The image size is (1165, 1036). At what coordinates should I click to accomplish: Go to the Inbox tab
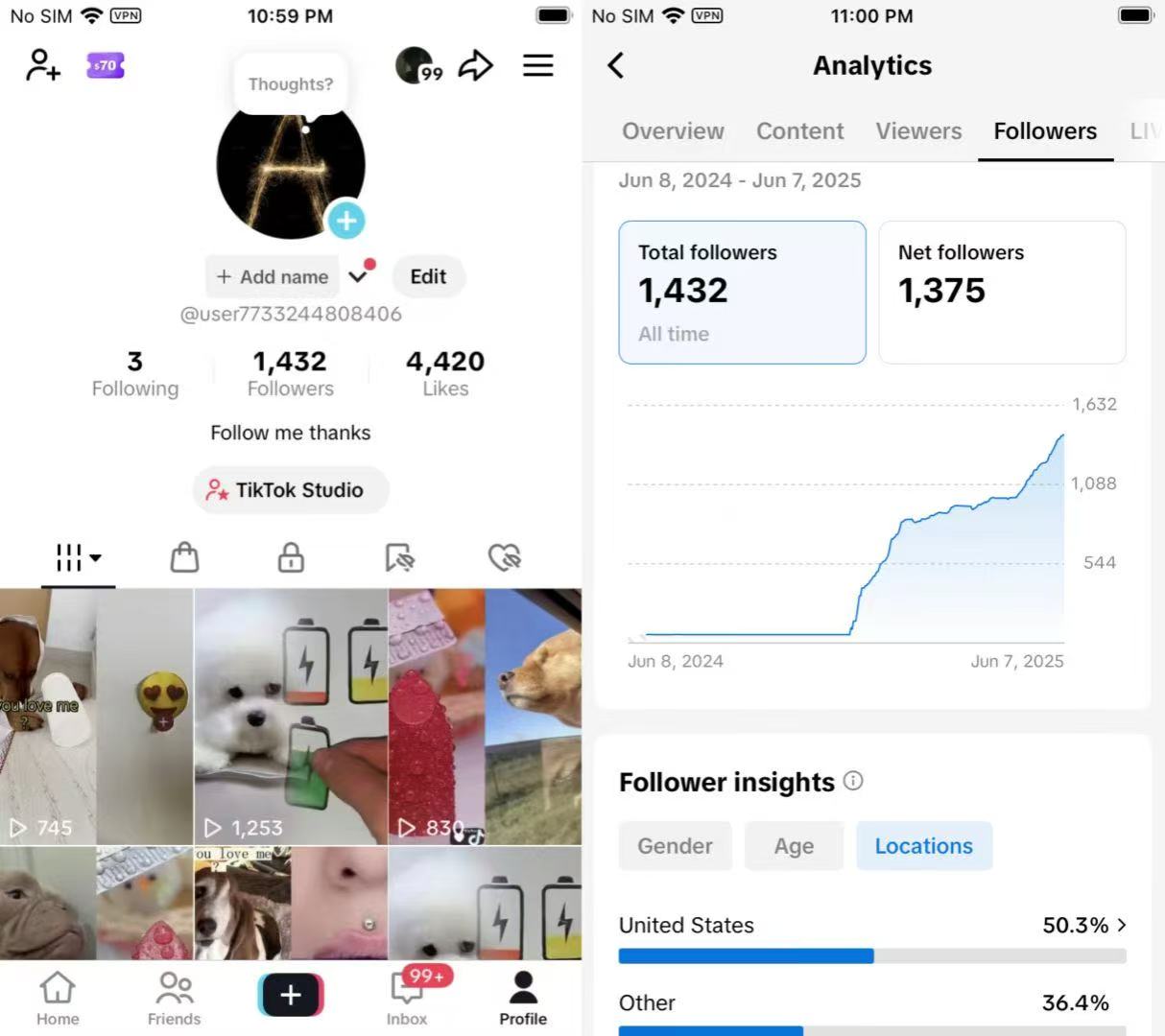click(407, 998)
